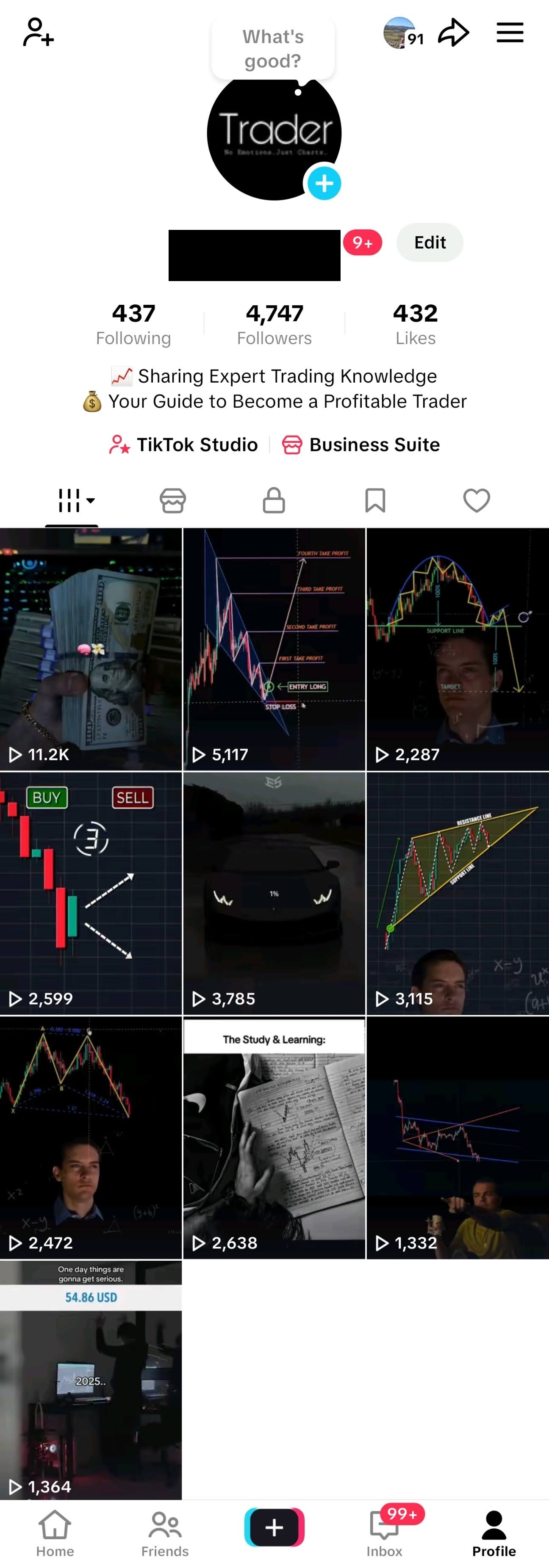Open TikTok Studio
The width and height of the screenshot is (549, 1568).
[x=183, y=444]
